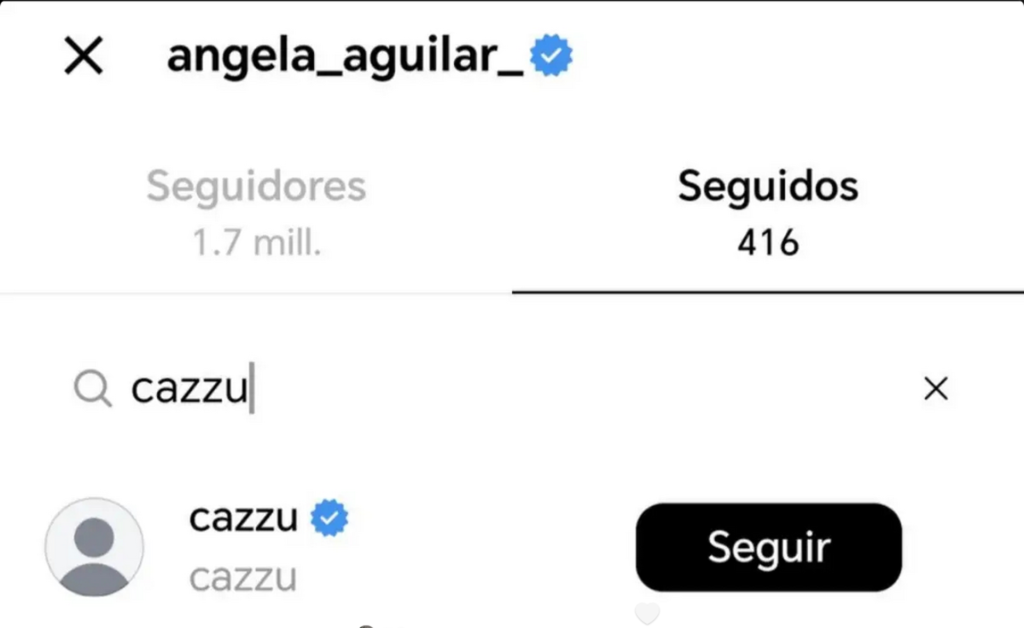
Task: Close the angela_aguilar_ followers screen
Action: click(83, 57)
